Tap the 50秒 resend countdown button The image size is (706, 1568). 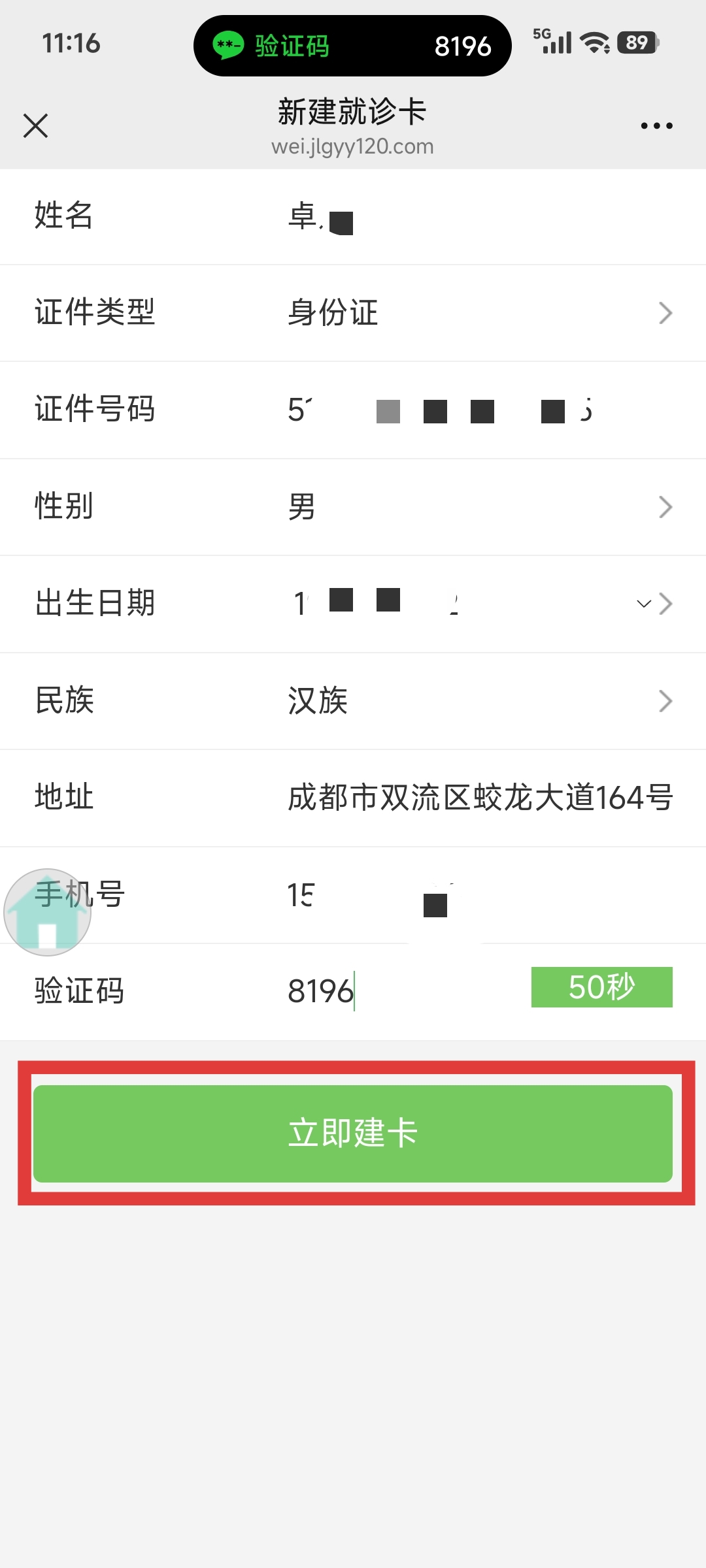coord(601,987)
